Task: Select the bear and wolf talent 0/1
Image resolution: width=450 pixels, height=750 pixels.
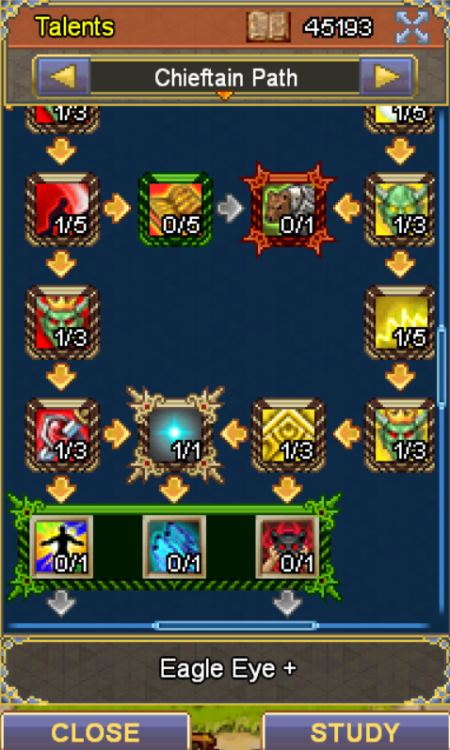Action: 288,210
